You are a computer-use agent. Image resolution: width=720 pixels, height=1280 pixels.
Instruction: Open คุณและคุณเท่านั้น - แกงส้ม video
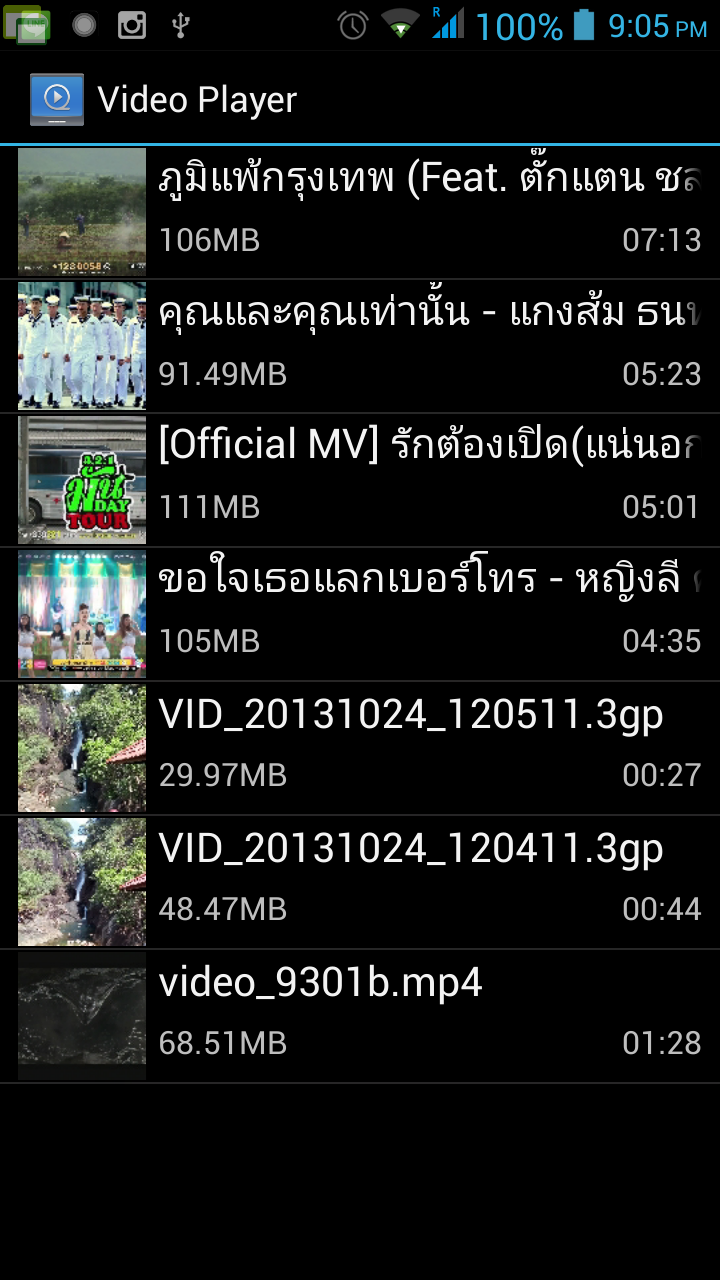tap(360, 345)
